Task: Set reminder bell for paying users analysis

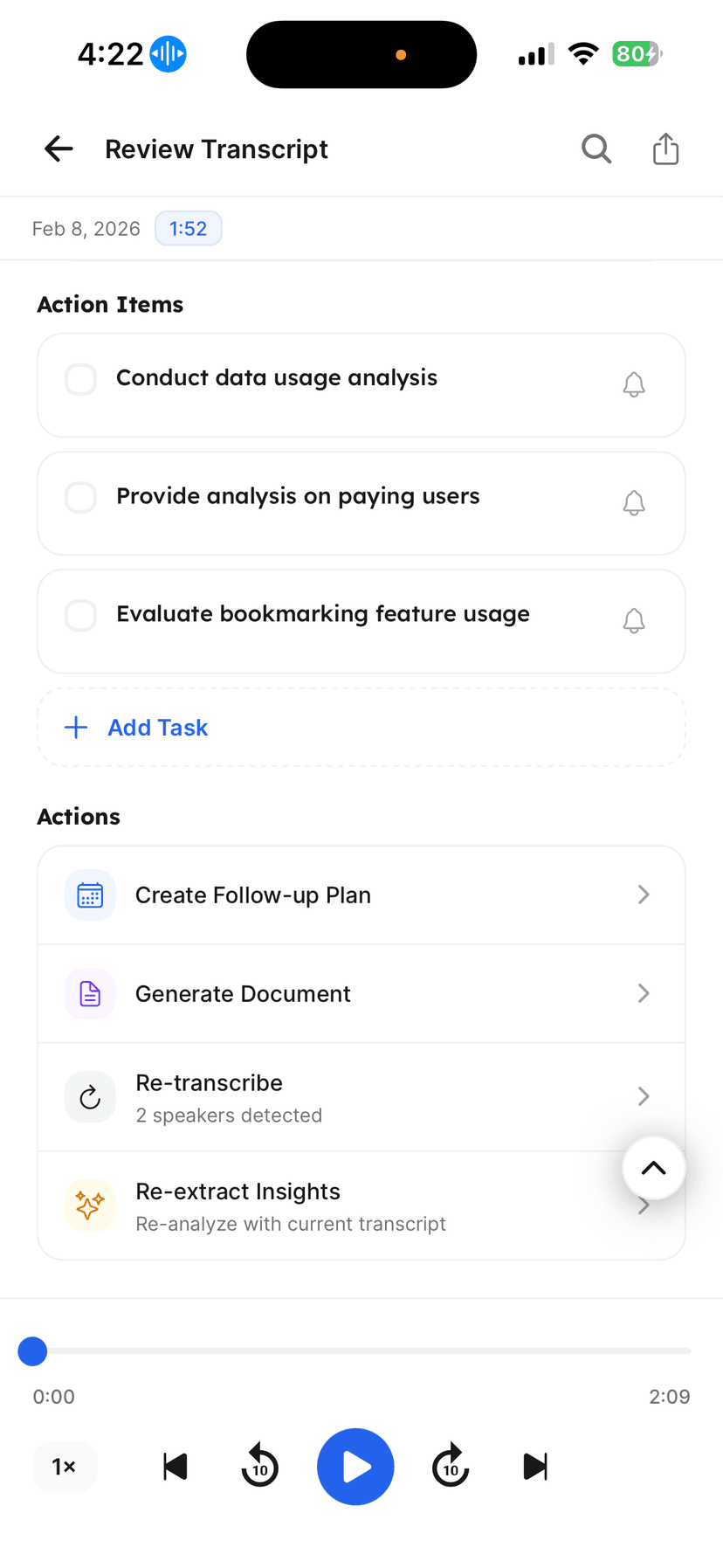Action: 634,503
